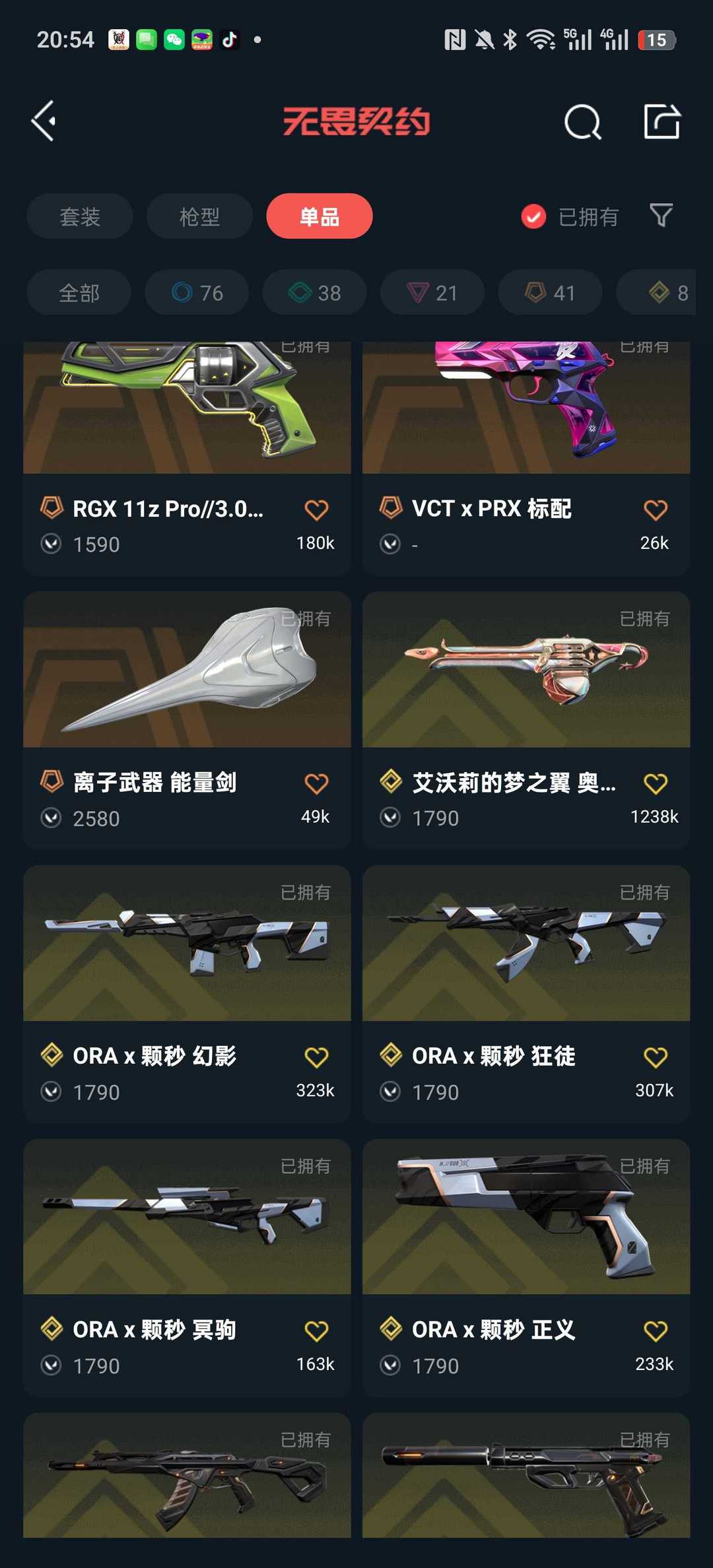Open the search magnifier icon

point(583,122)
